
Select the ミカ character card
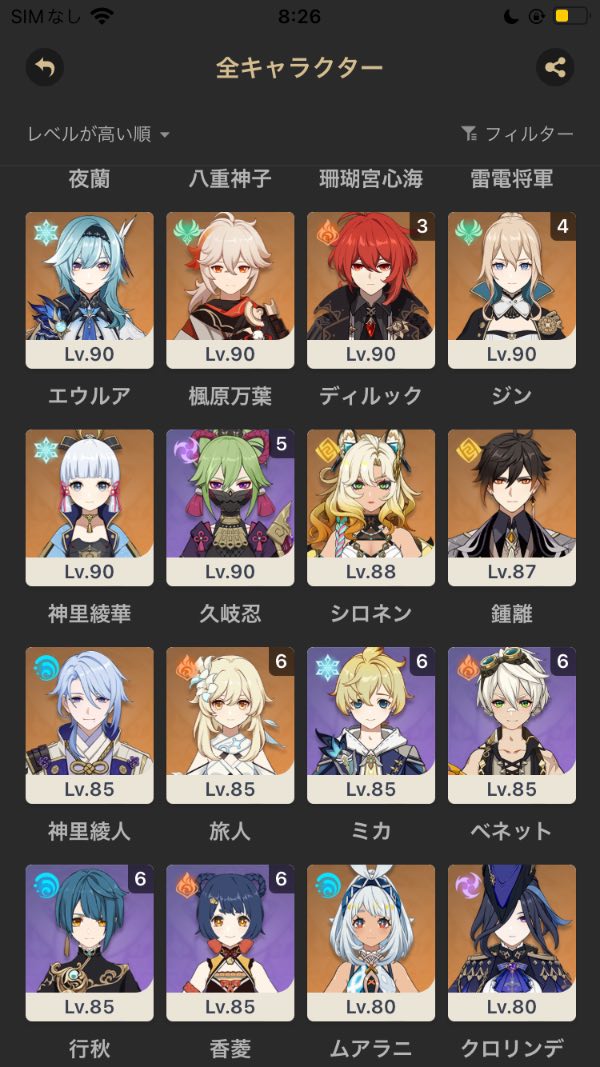tap(371, 725)
